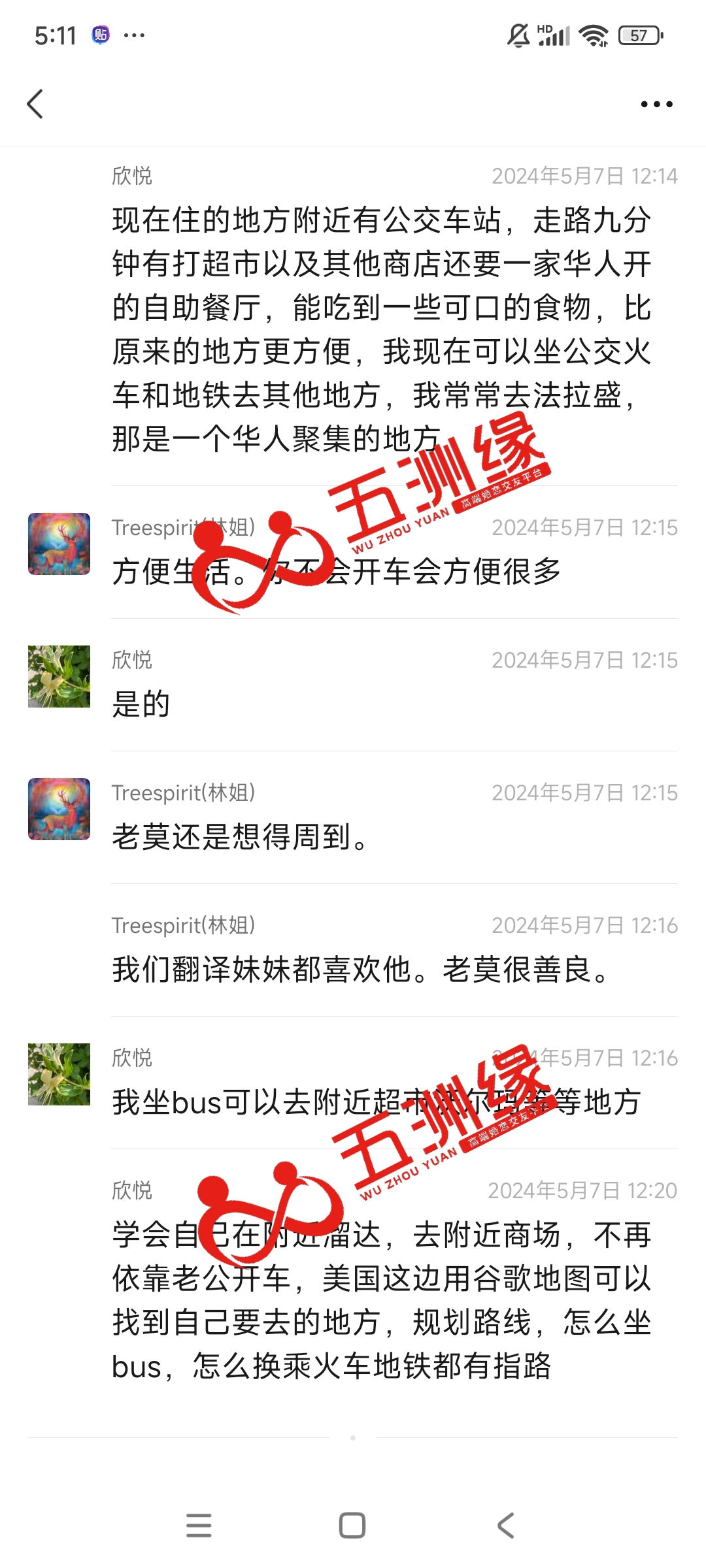Open 欣悦's avatar beside the 我坐bus message

[59, 1074]
